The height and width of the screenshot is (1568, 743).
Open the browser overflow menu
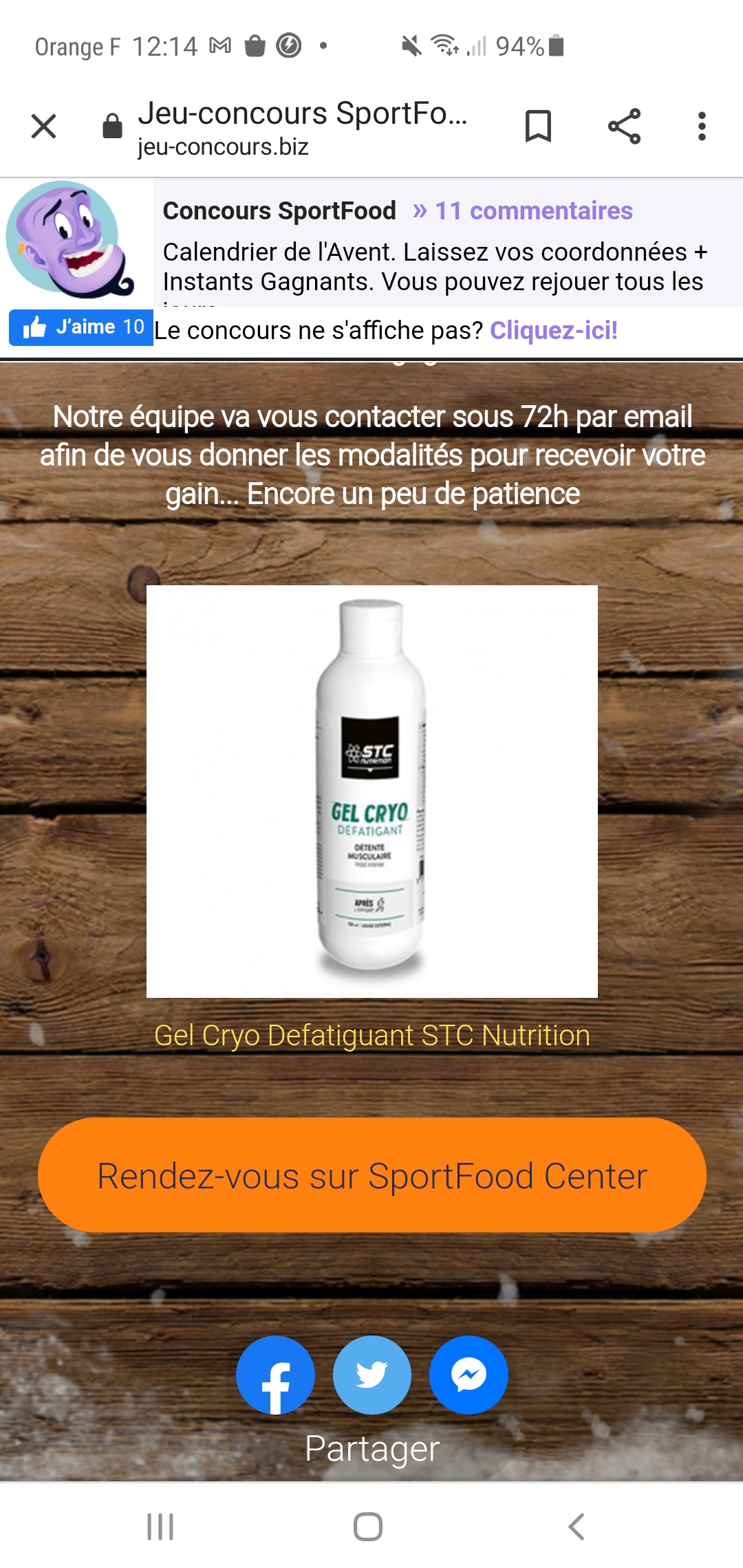[701, 127]
